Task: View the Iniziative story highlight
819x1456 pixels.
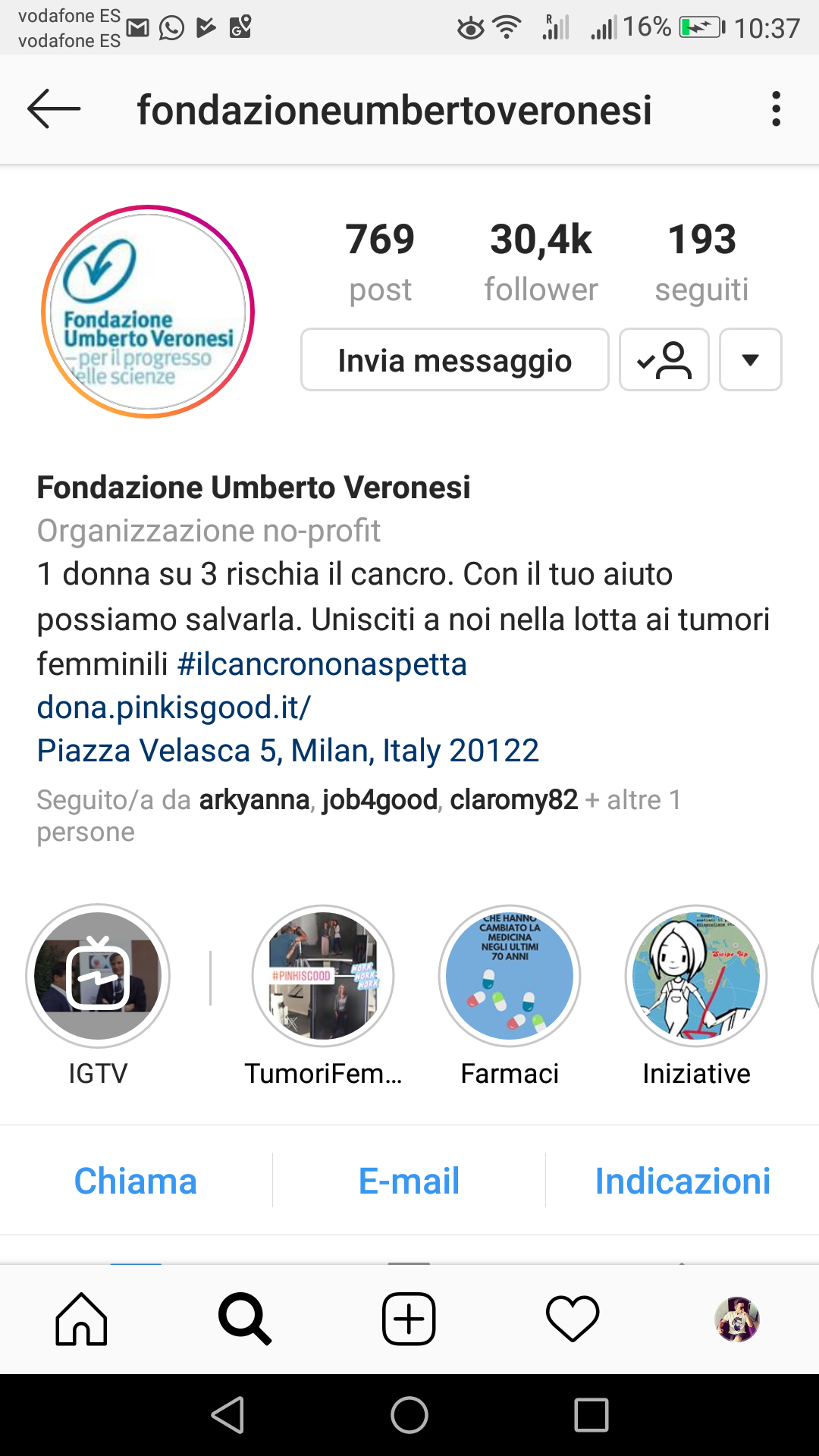Action: coord(696,976)
